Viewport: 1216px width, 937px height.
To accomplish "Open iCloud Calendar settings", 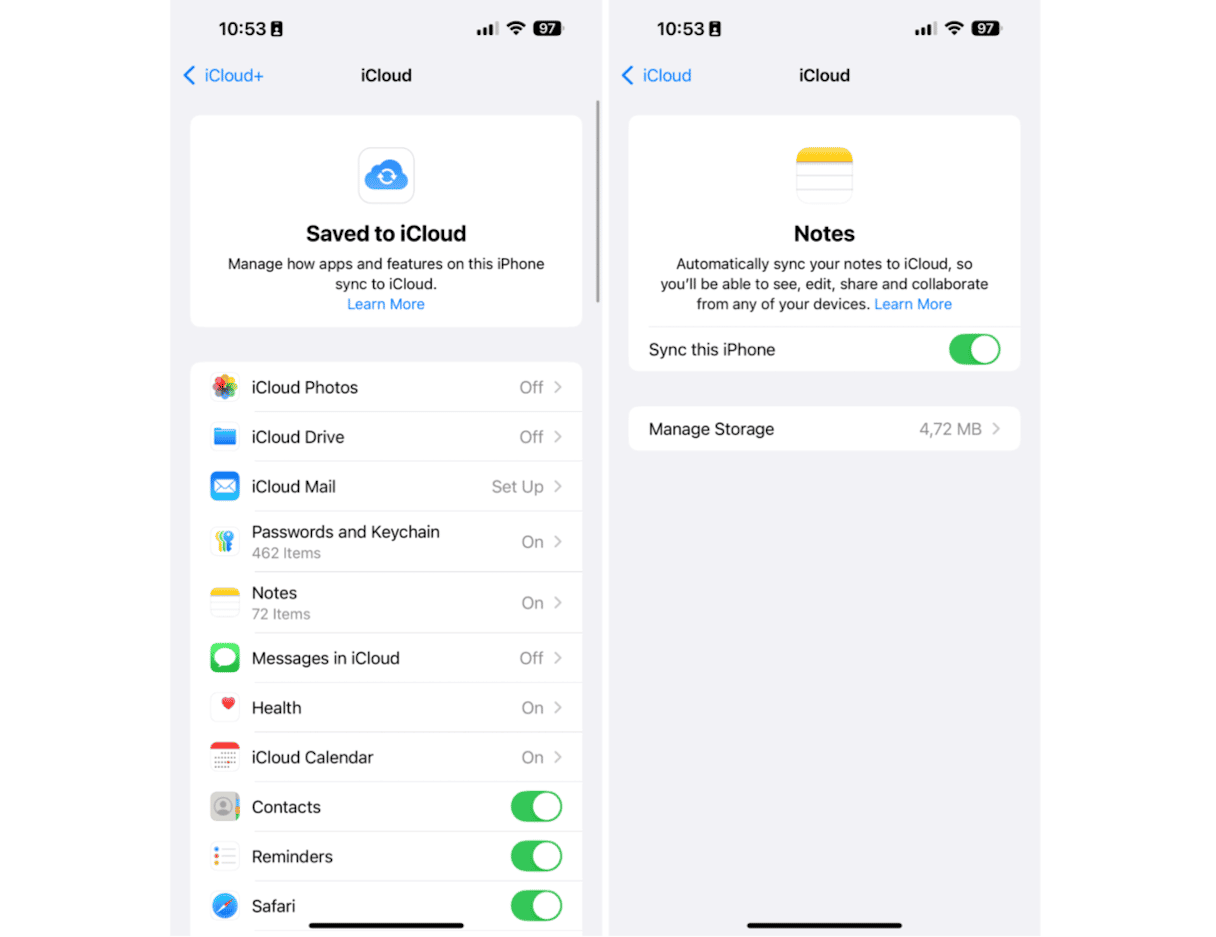I will tap(386, 757).
